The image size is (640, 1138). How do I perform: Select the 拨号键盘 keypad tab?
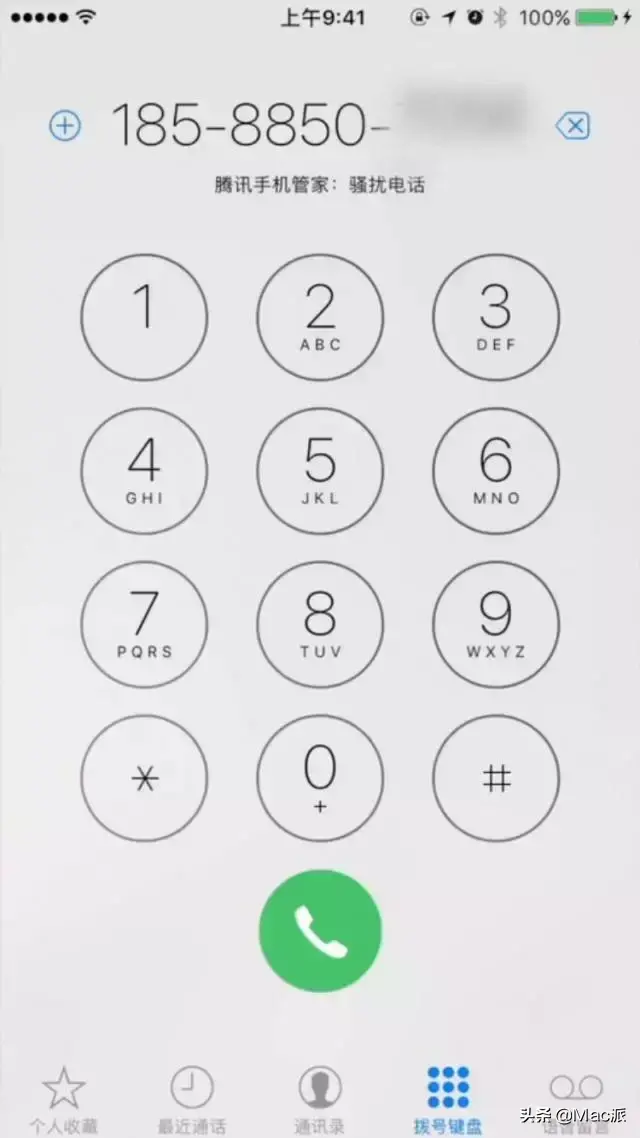447,1098
